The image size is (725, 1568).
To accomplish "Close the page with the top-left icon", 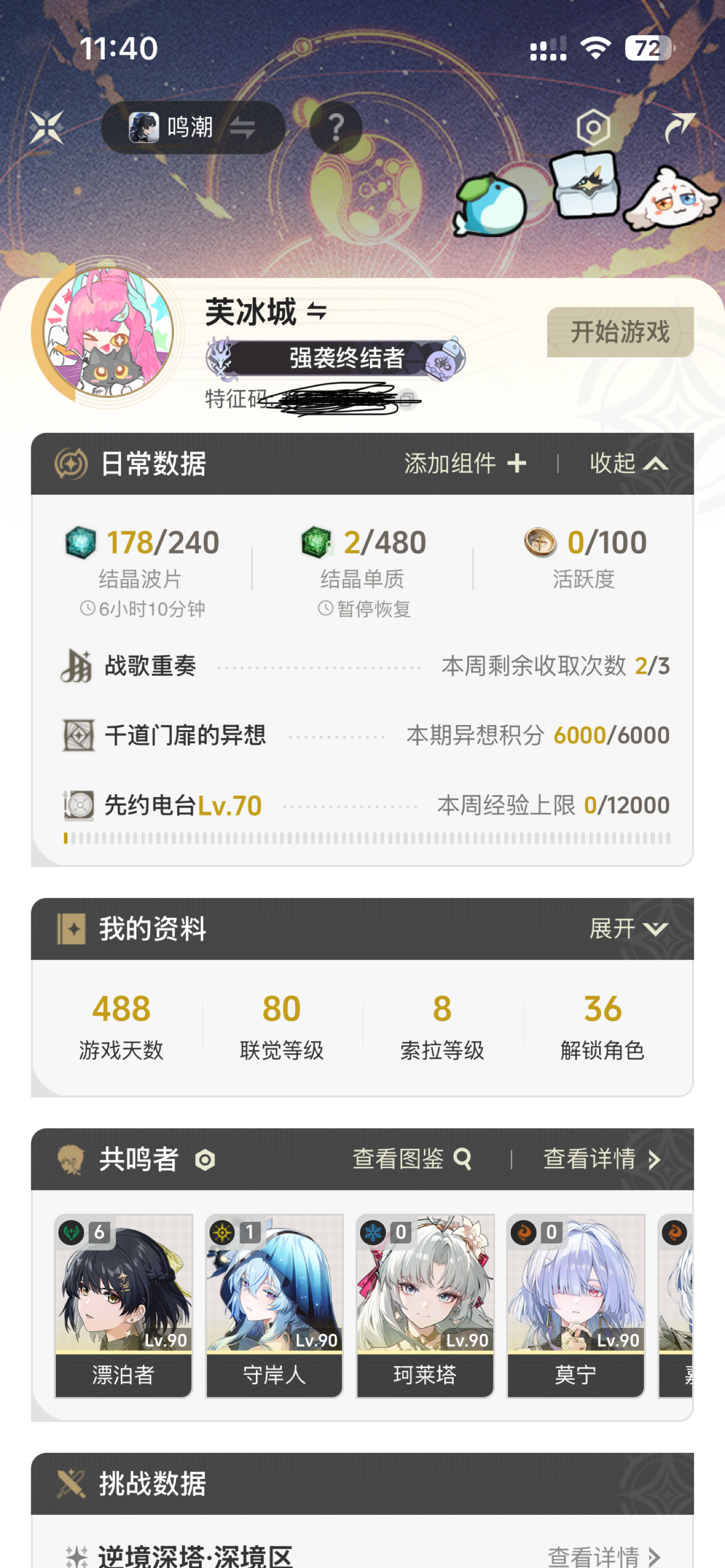I will click(x=46, y=127).
